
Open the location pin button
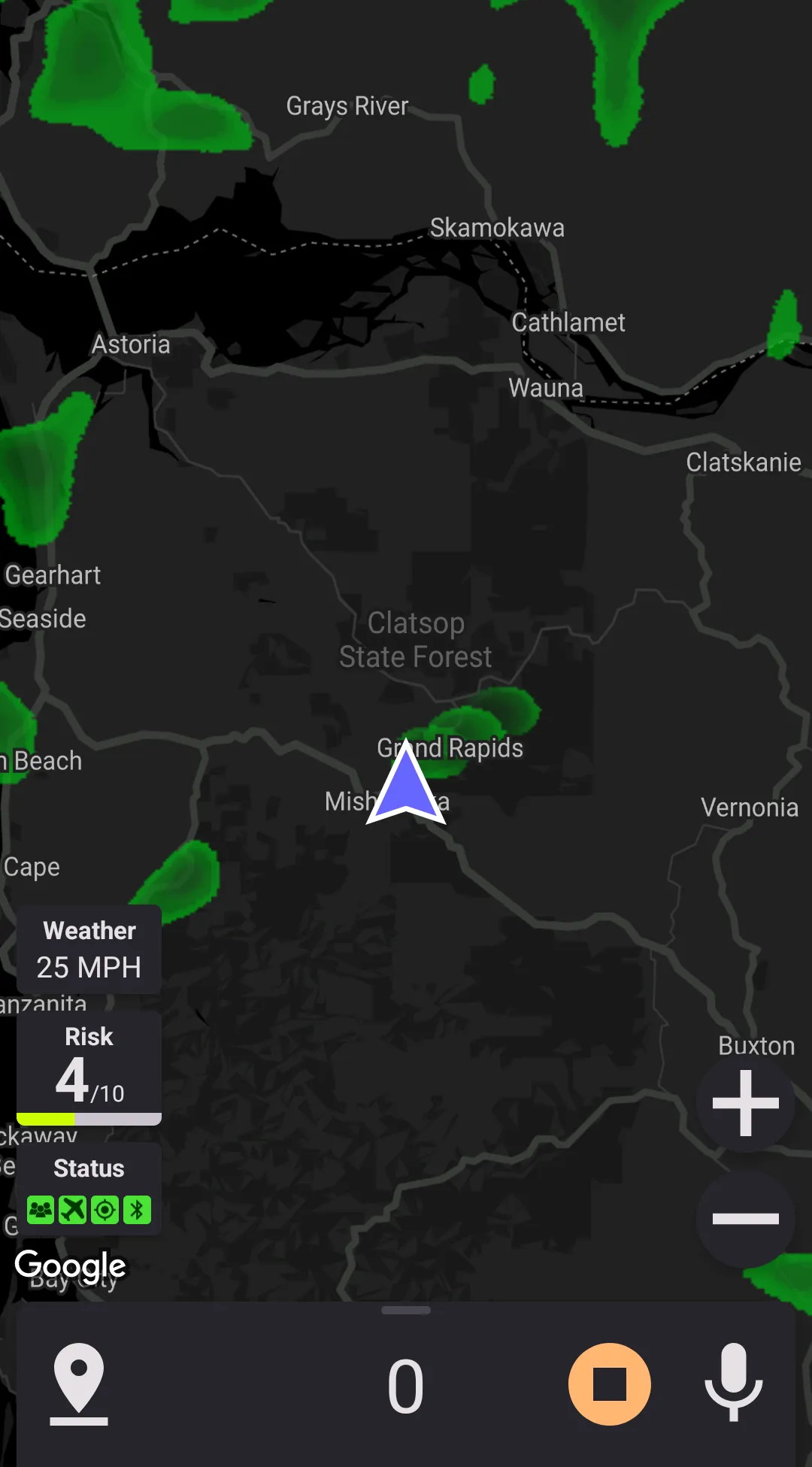tap(79, 1384)
